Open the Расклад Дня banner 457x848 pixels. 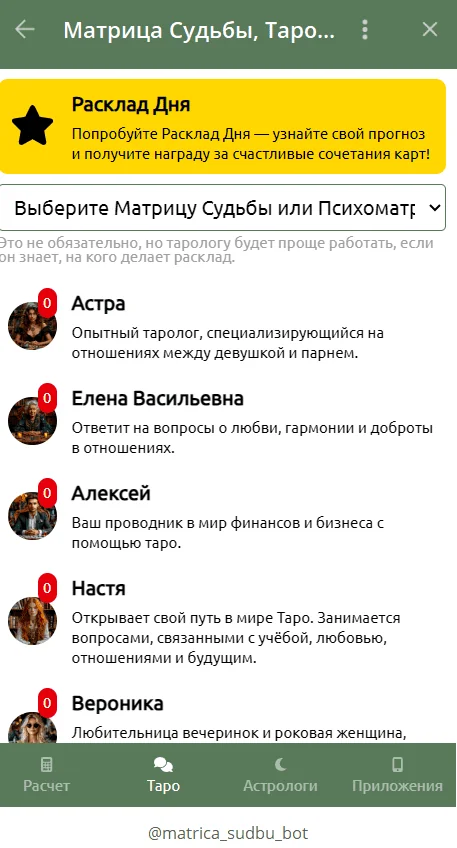tap(223, 127)
